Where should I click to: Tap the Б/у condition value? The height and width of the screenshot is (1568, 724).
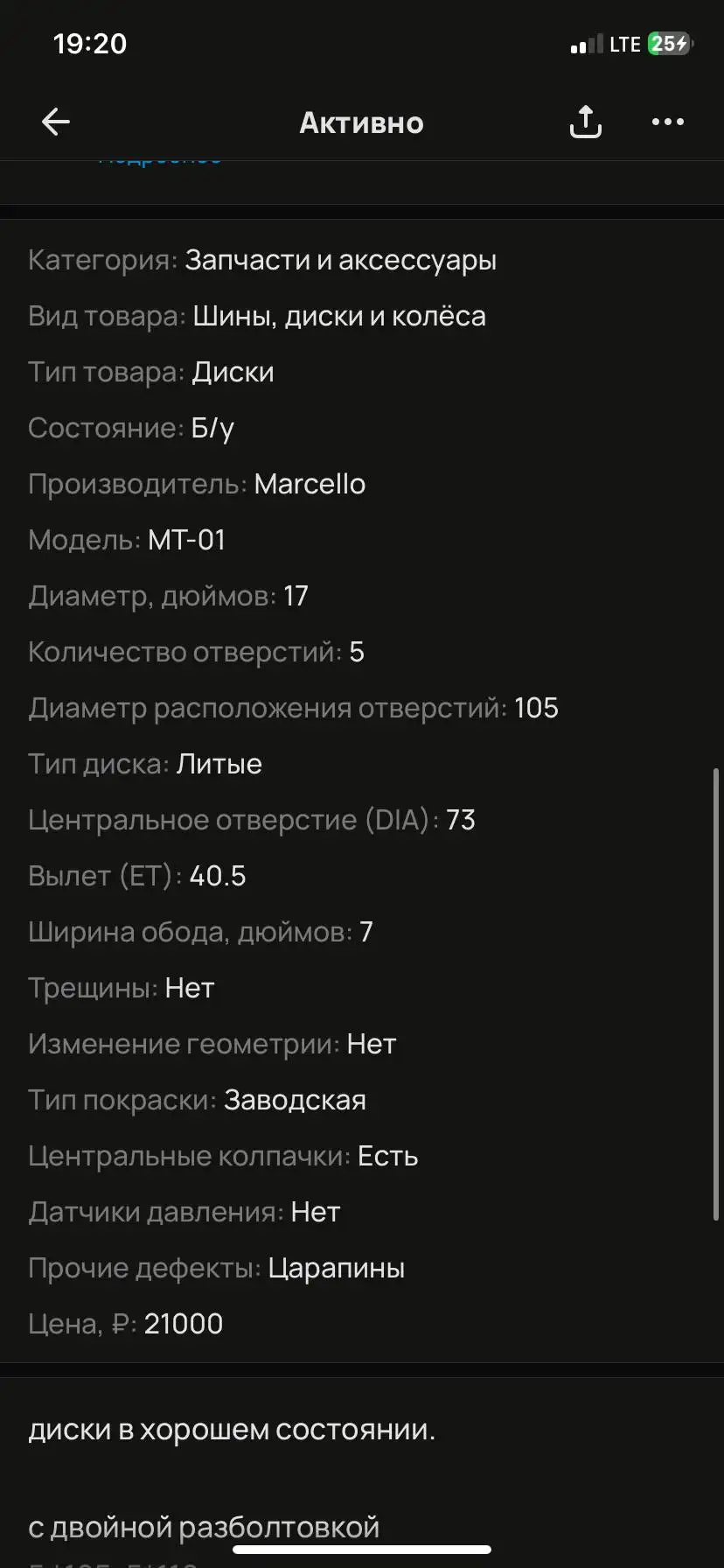[210, 427]
